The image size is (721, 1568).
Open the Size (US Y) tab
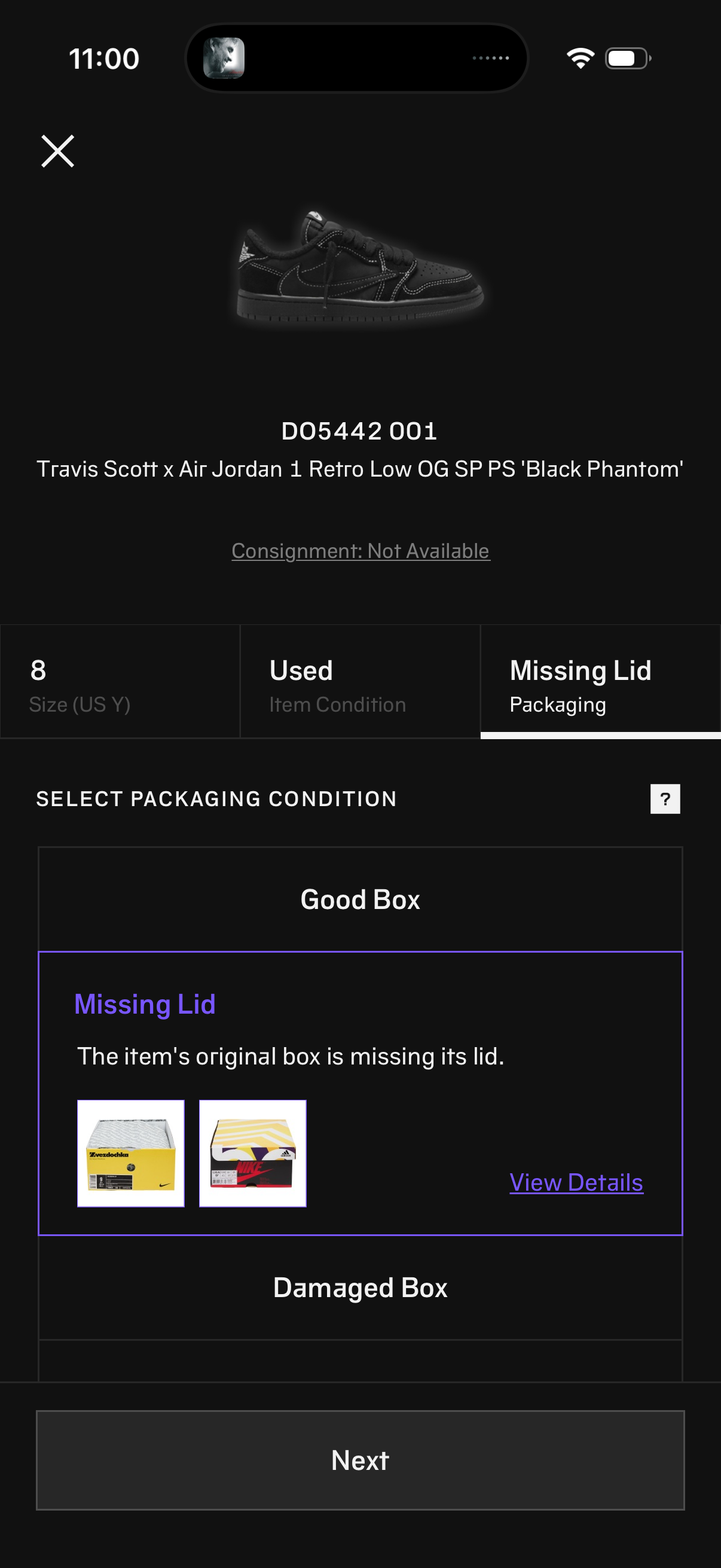click(120, 681)
